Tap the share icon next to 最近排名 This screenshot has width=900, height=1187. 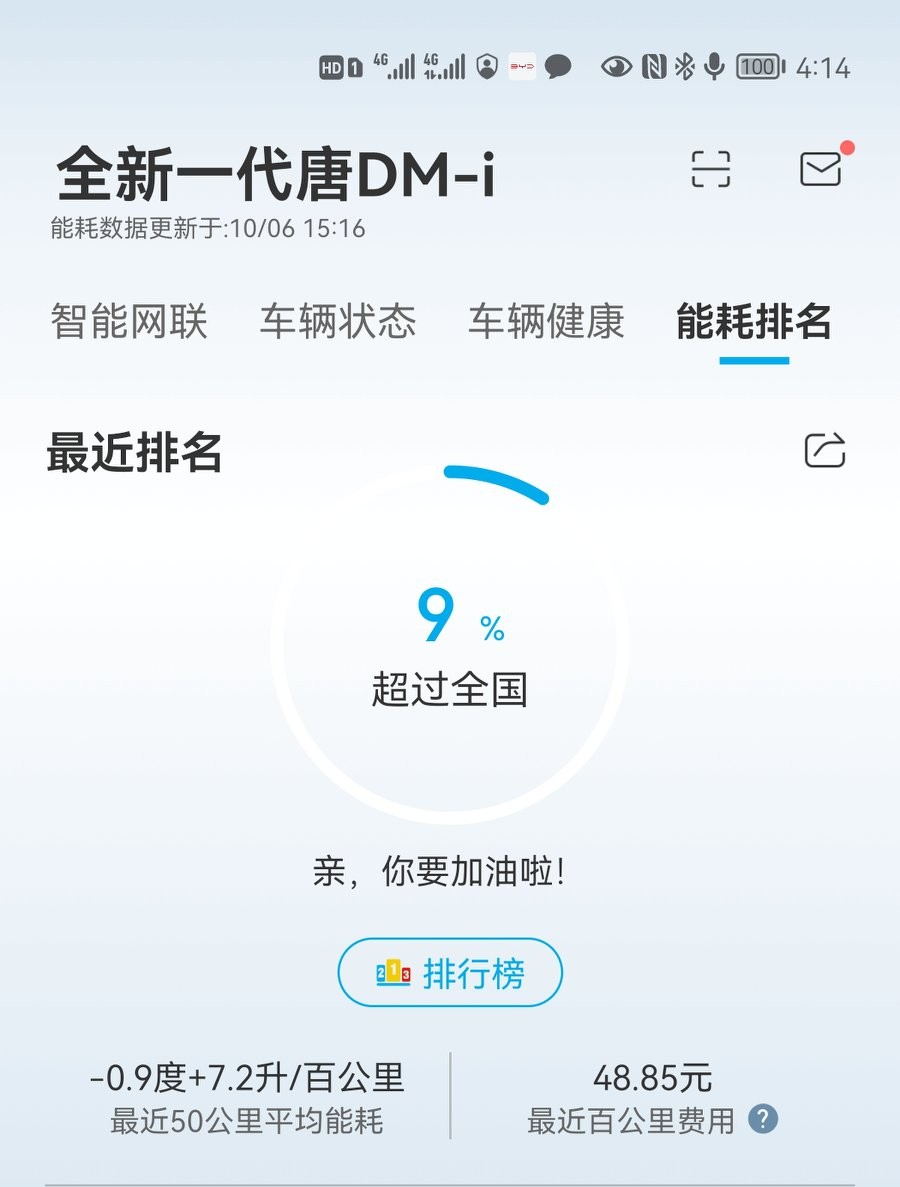[x=826, y=450]
